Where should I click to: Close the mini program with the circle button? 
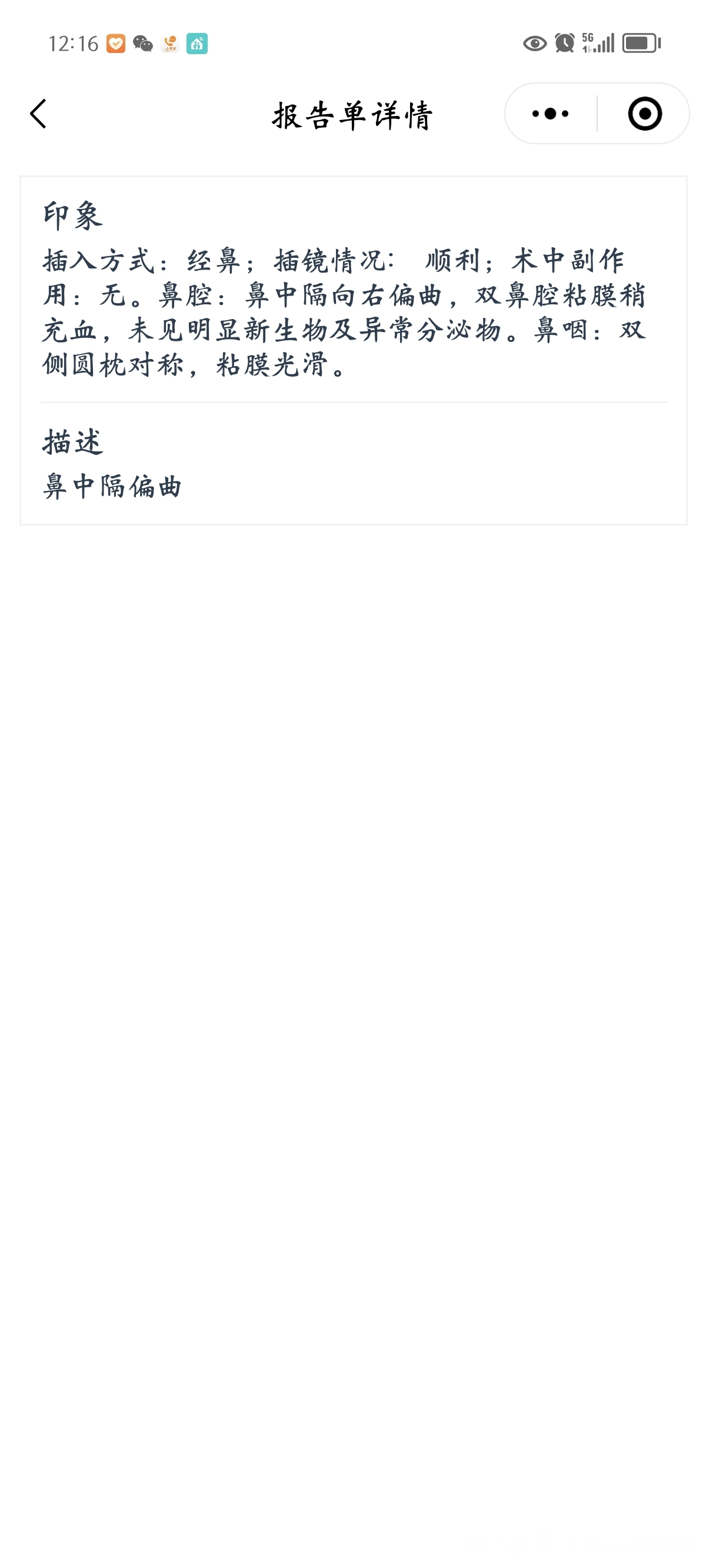point(645,114)
